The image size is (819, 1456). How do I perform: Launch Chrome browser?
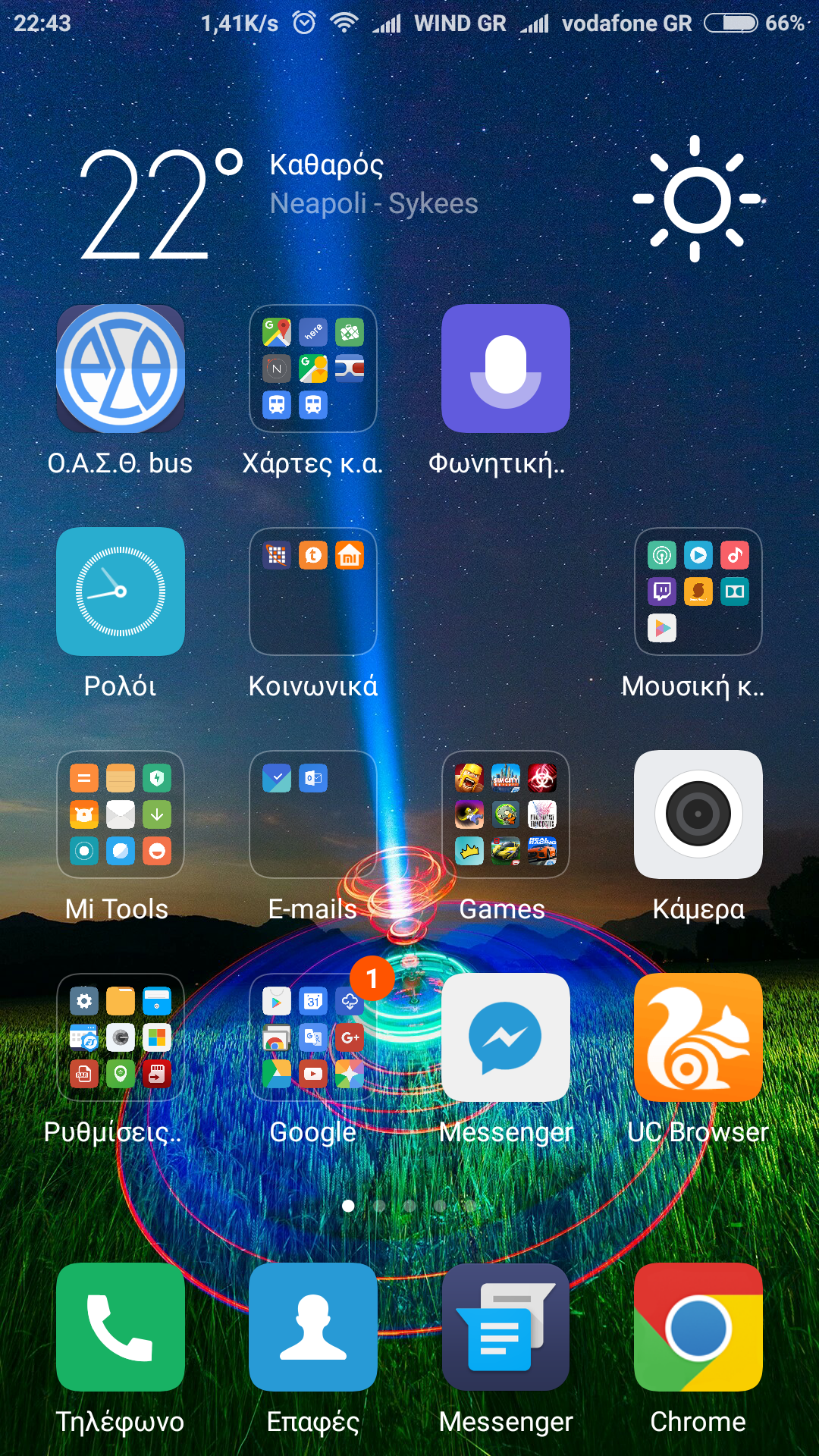pos(698,1328)
